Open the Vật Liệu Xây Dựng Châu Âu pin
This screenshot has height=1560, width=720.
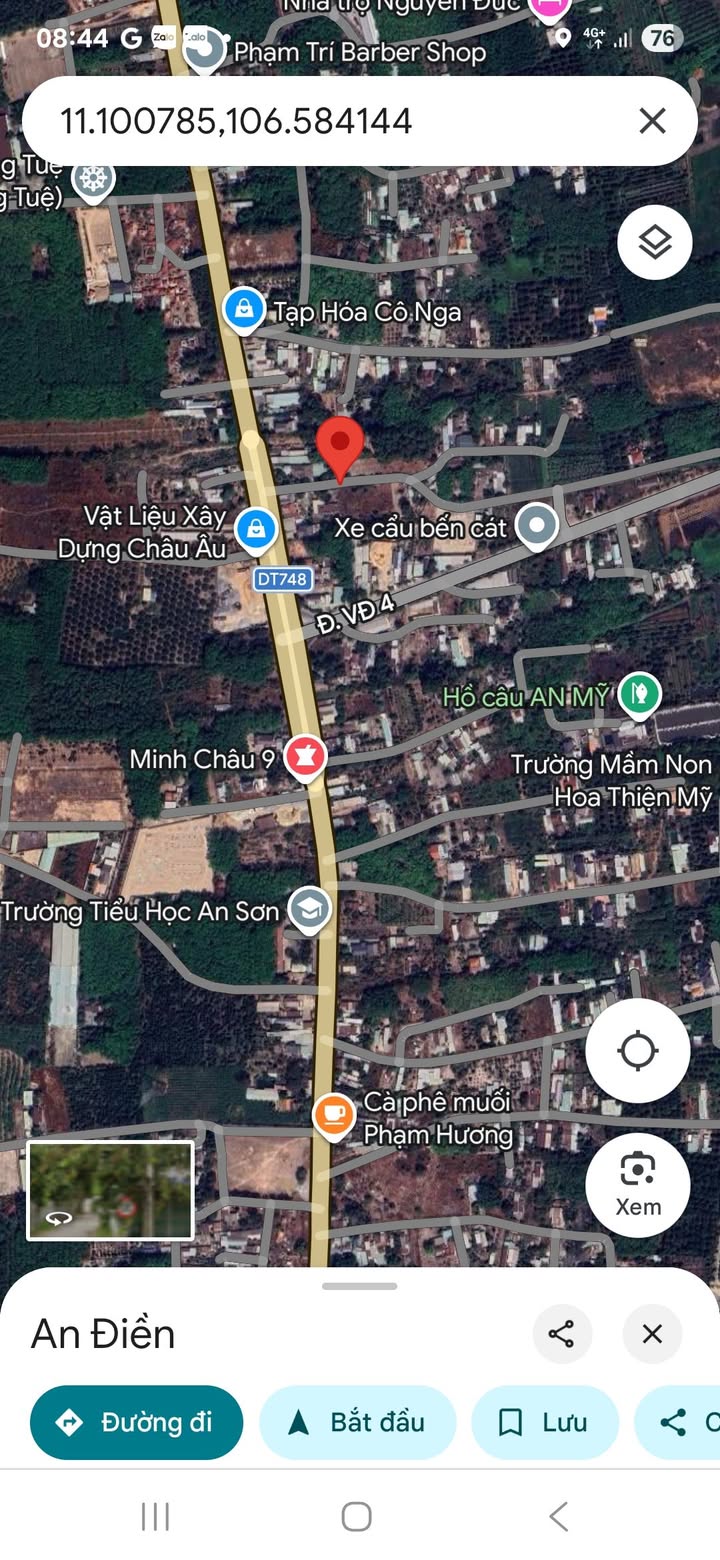(256, 529)
